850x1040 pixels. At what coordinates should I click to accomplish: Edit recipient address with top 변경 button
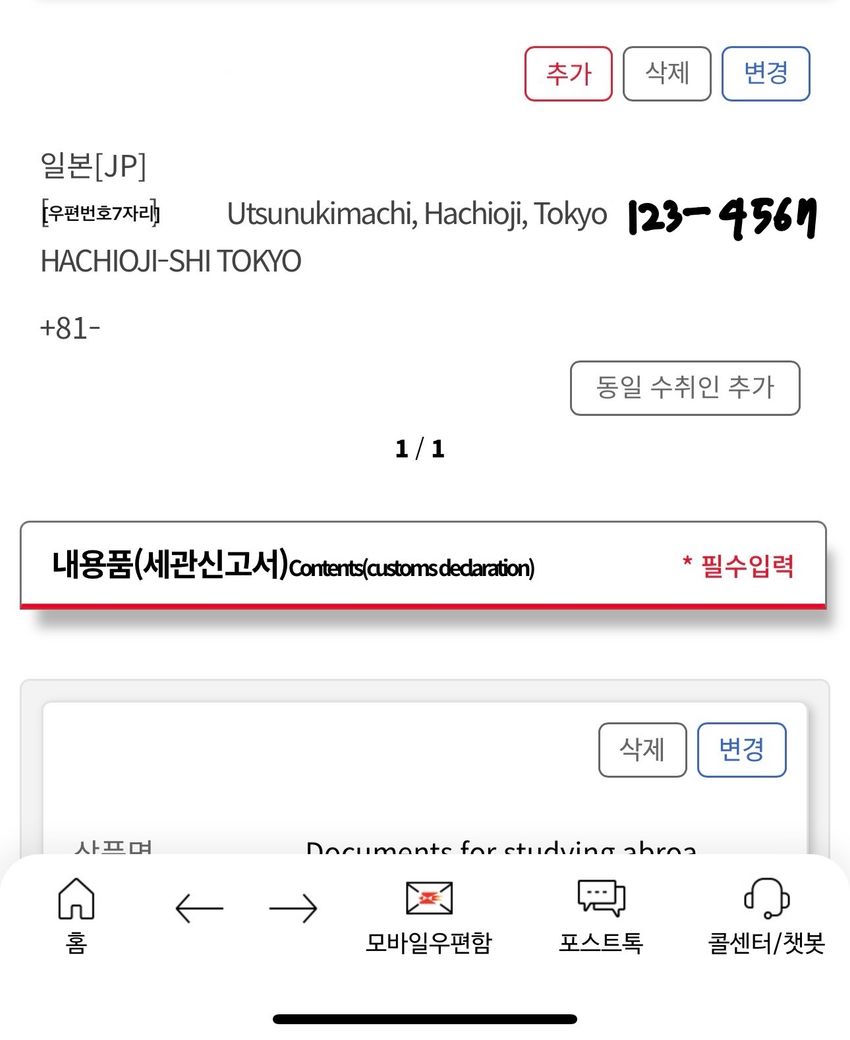(766, 73)
